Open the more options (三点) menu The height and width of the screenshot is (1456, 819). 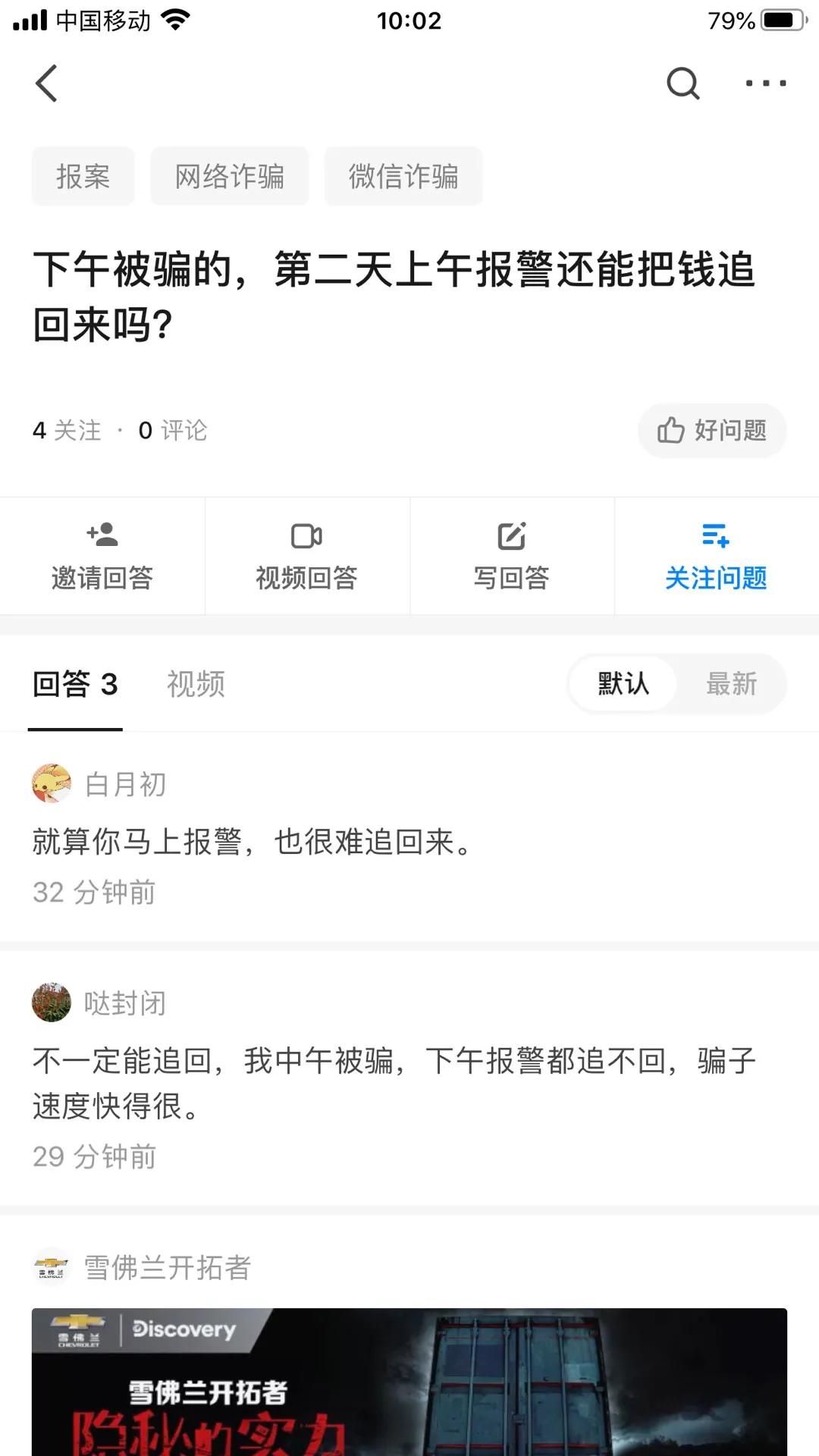(x=766, y=83)
